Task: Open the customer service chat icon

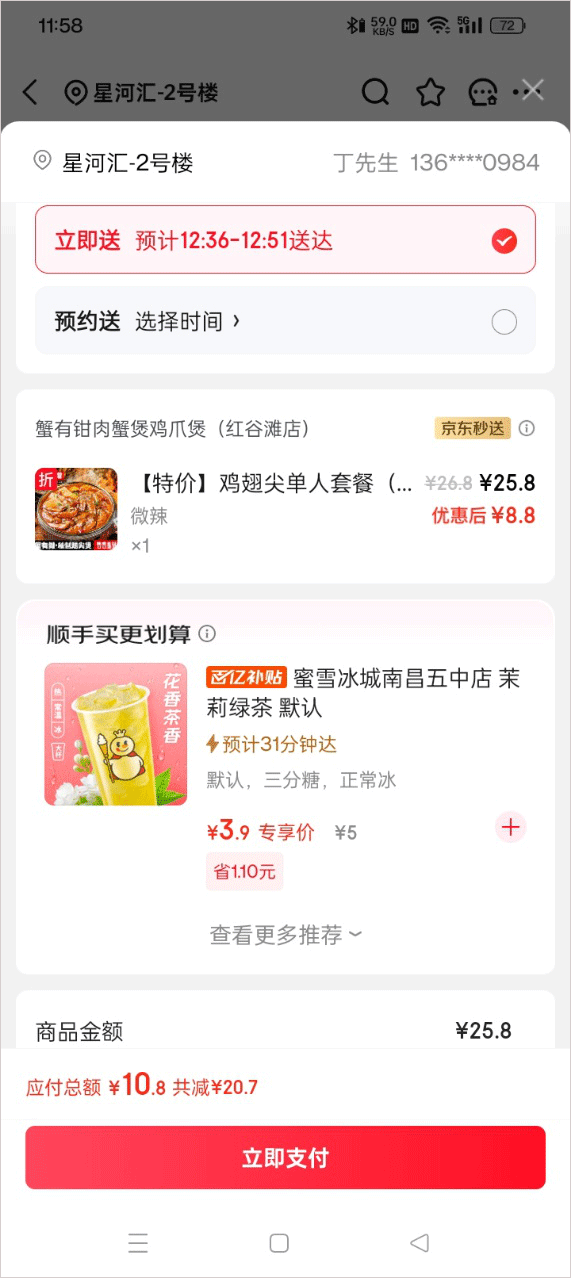Action: pos(483,93)
